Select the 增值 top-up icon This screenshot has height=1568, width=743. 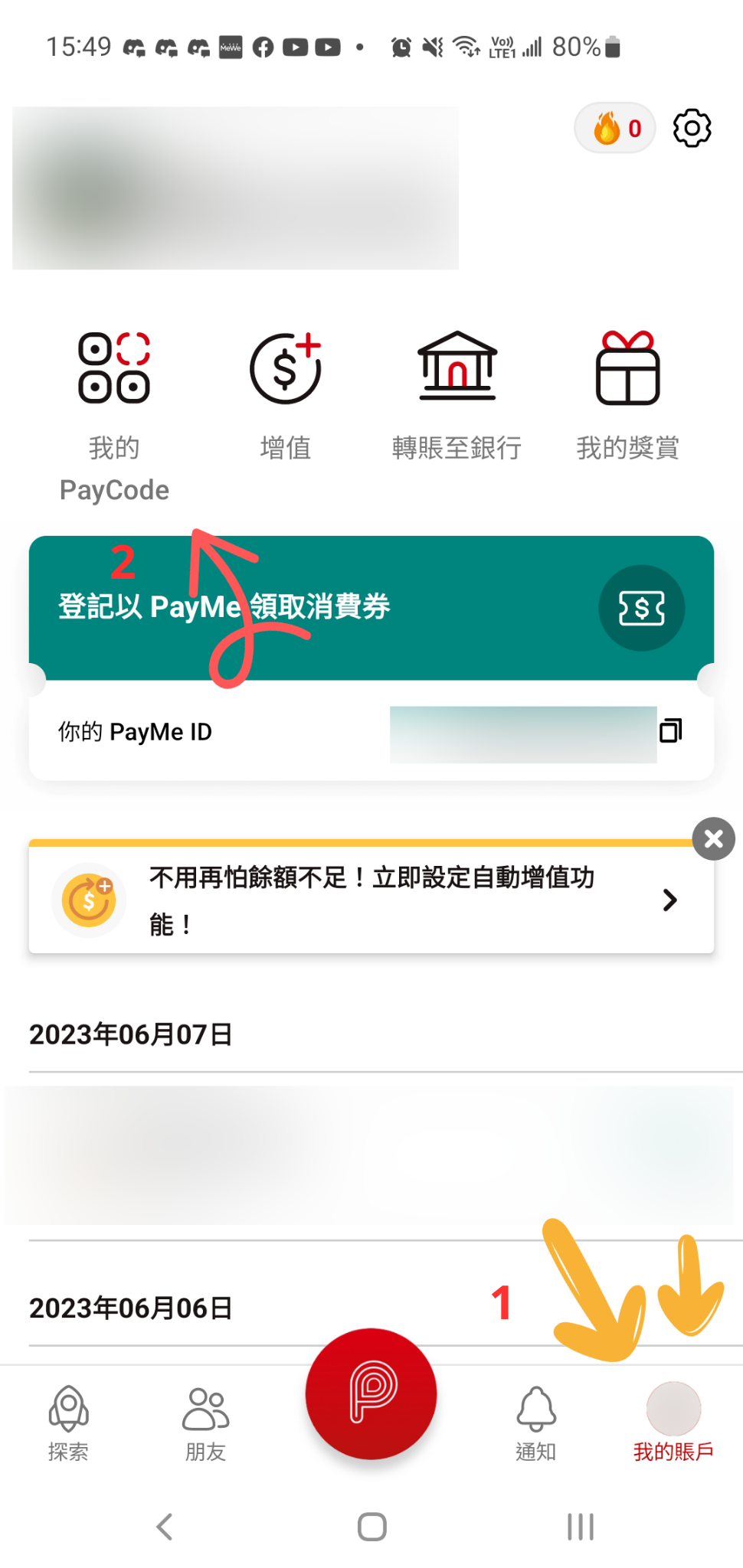[x=285, y=367]
